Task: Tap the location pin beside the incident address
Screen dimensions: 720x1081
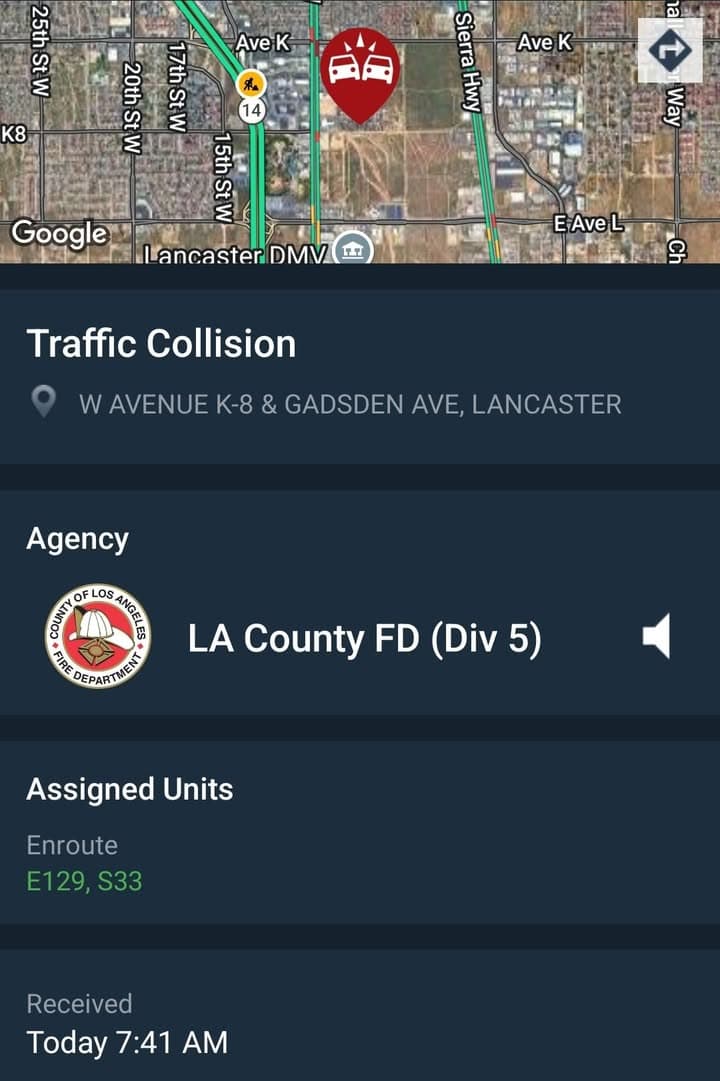Action: point(44,402)
